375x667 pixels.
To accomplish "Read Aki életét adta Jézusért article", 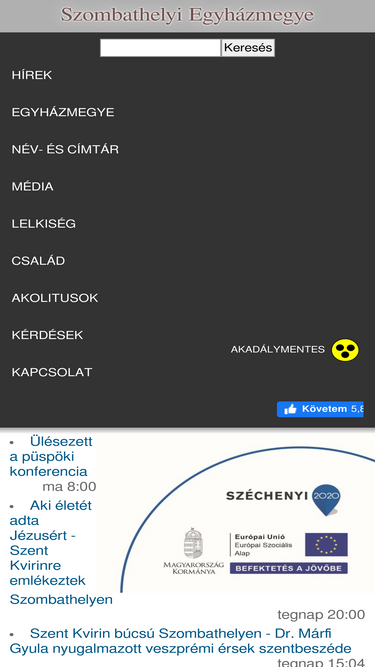I will 61,553.
